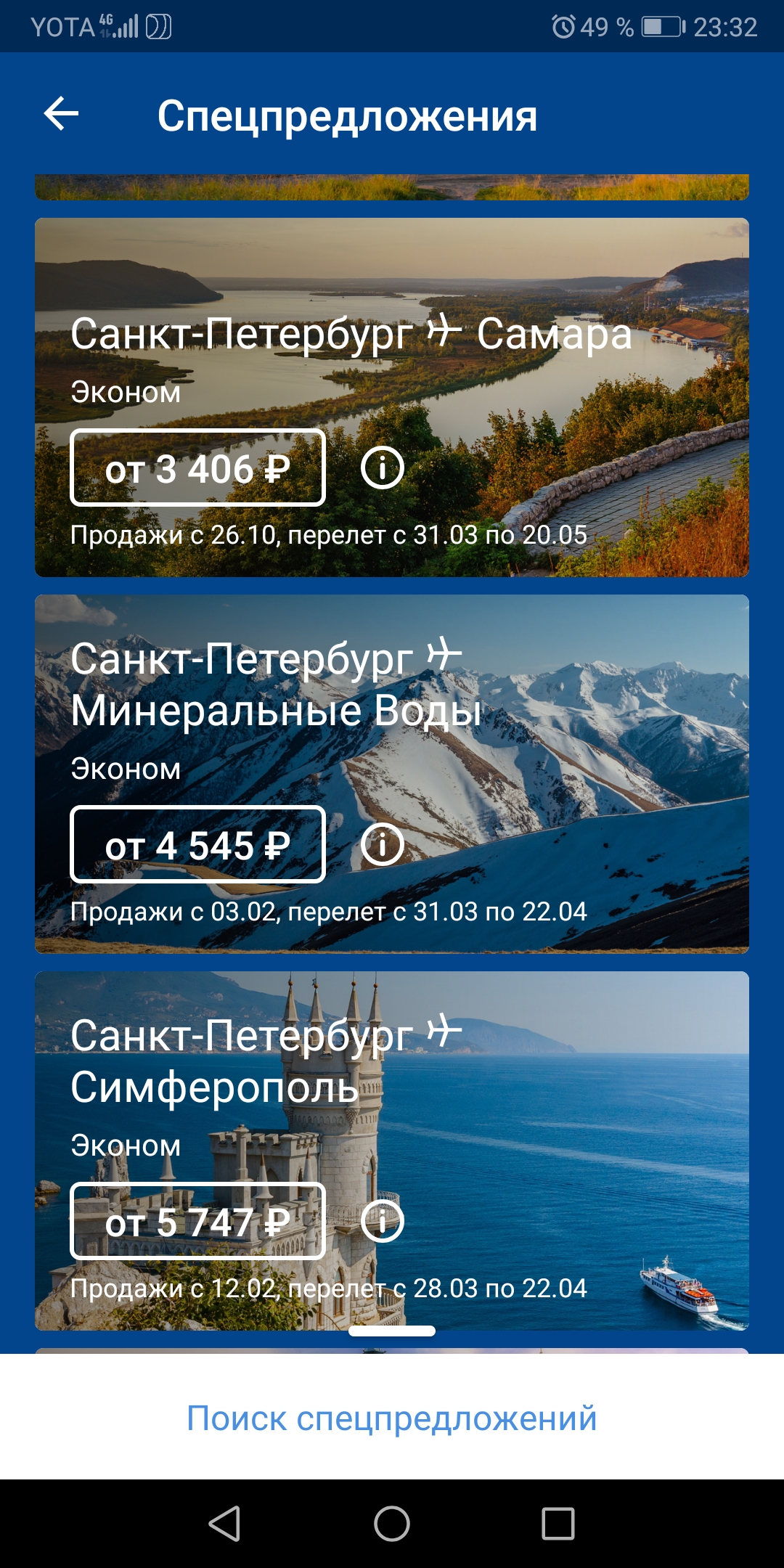
Task: Go to the system home screen
Action: 392,1523
